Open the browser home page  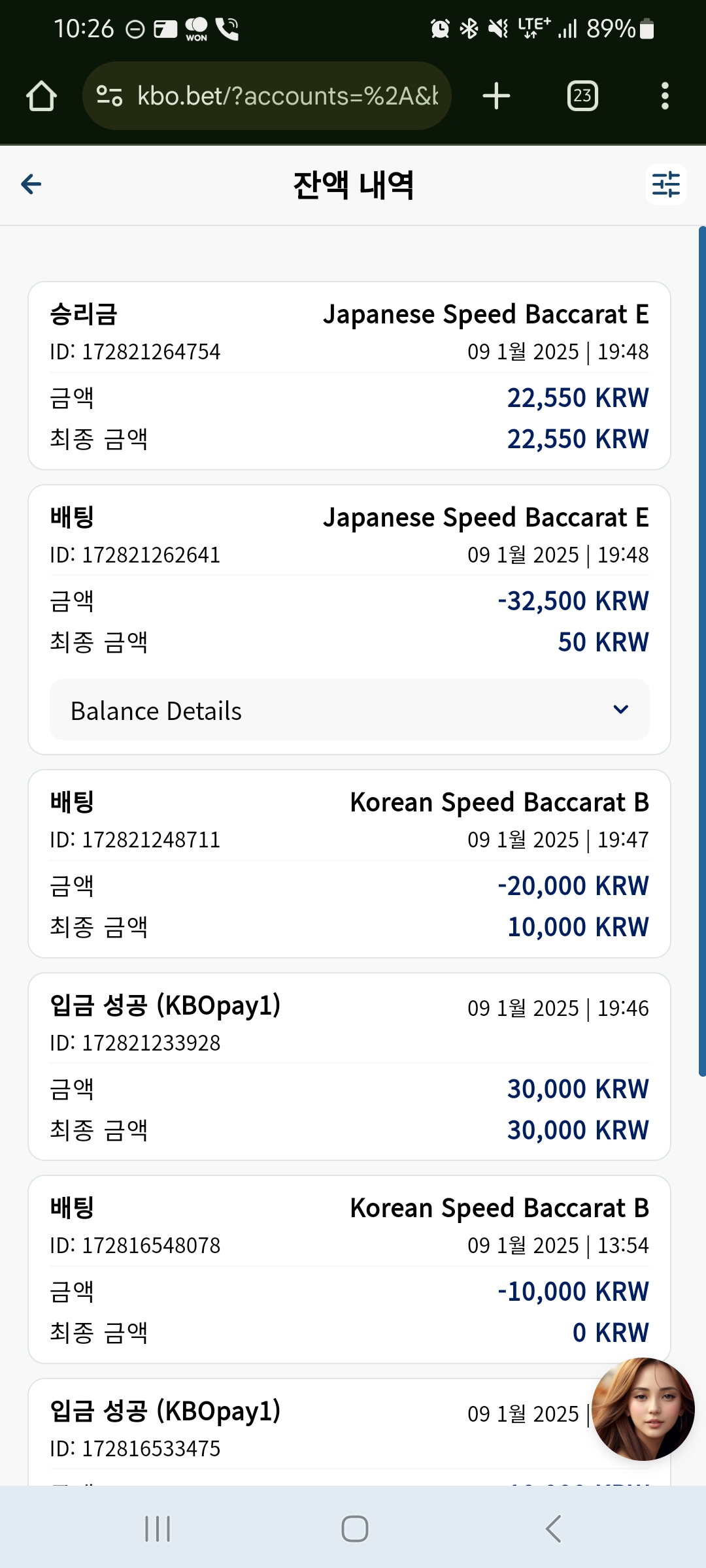click(41, 96)
